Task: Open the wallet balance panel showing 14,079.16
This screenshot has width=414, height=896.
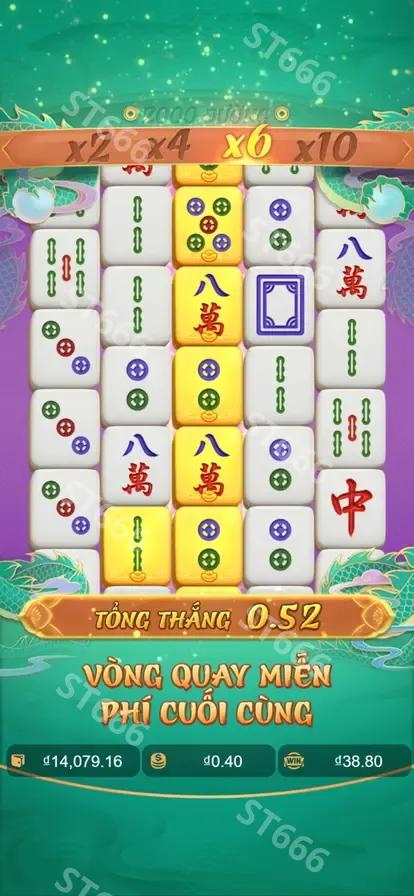Action: tap(73, 761)
